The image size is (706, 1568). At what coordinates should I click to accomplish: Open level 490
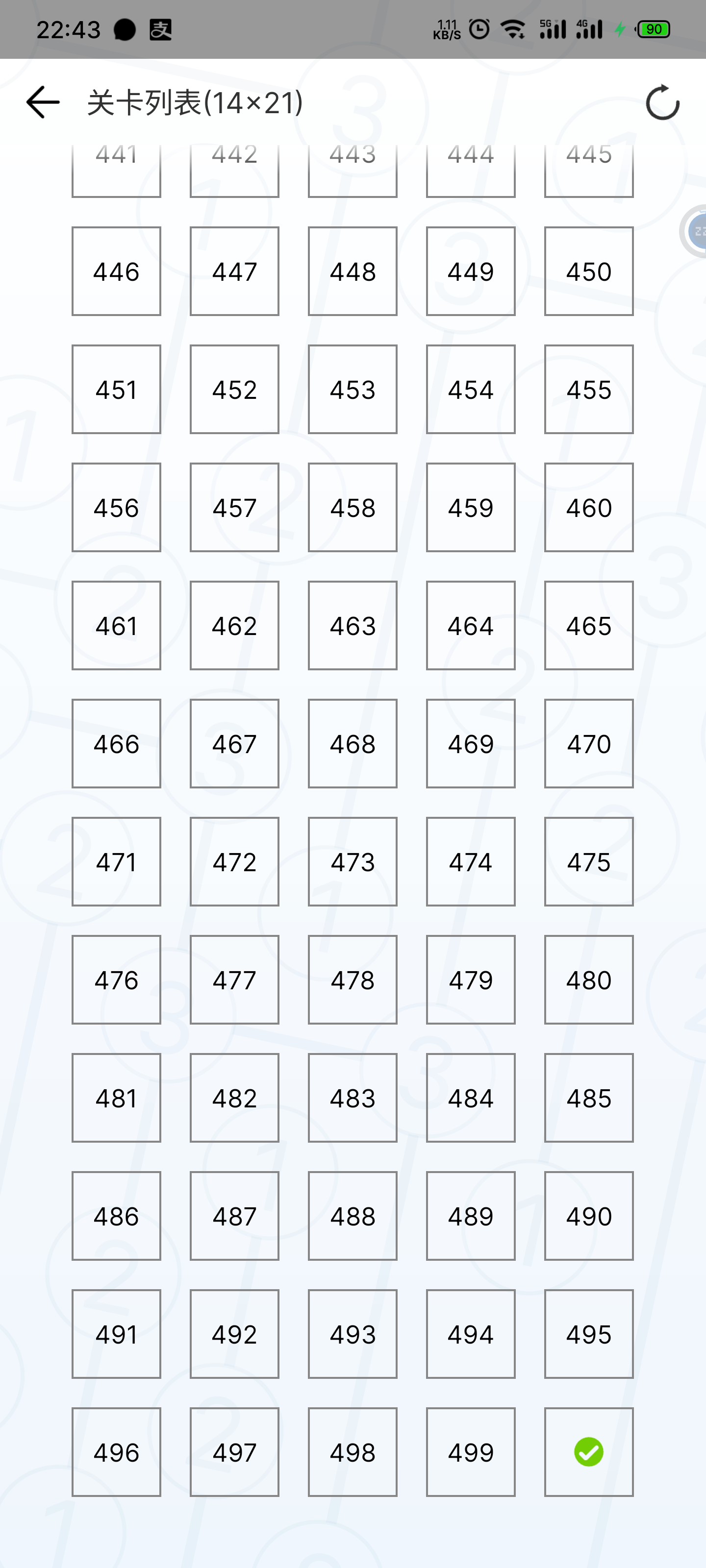tap(588, 1216)
